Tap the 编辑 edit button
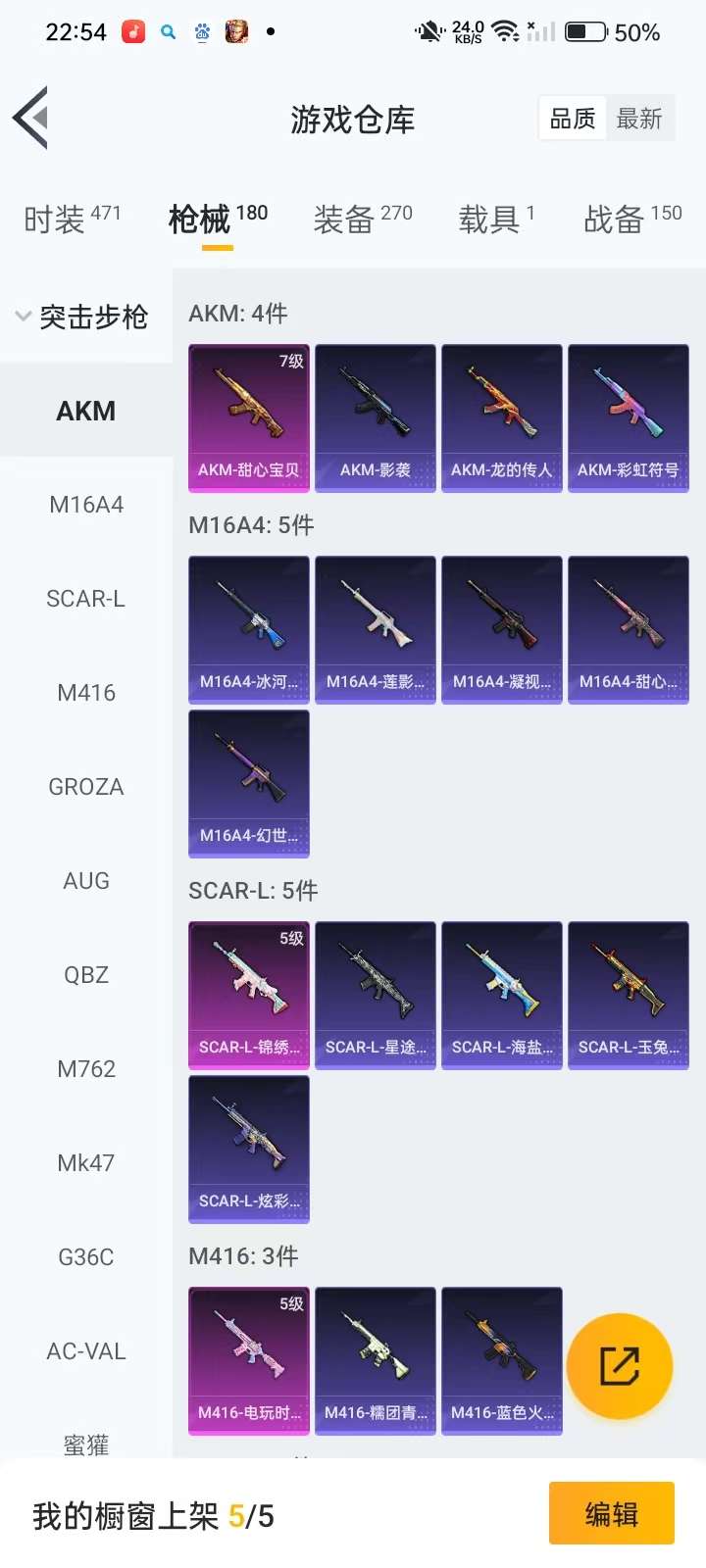 tap(611, 1514)
